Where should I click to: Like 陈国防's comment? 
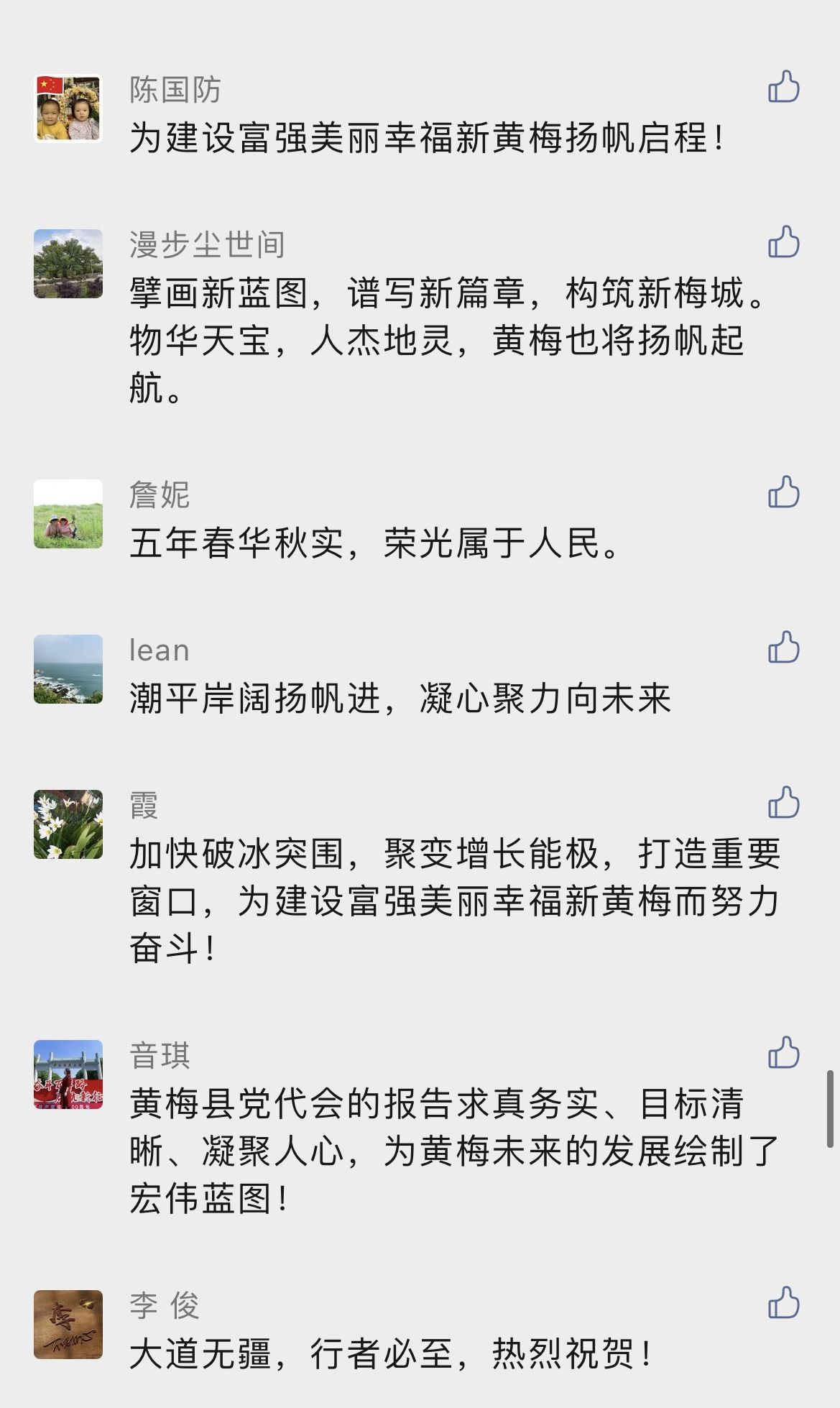[783, 87]
